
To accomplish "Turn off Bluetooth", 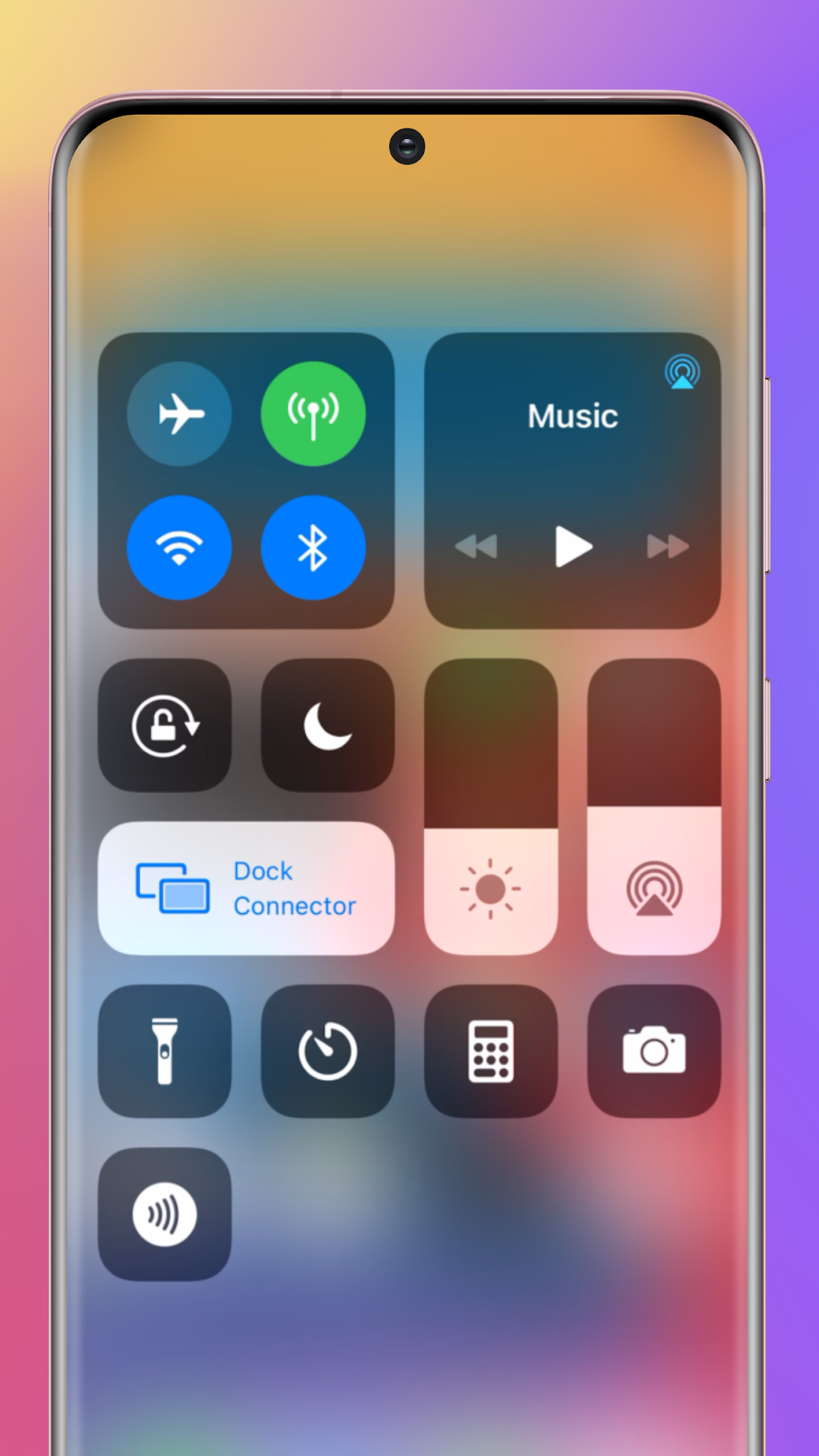I will pyautogui.click(x=313, y=546).
